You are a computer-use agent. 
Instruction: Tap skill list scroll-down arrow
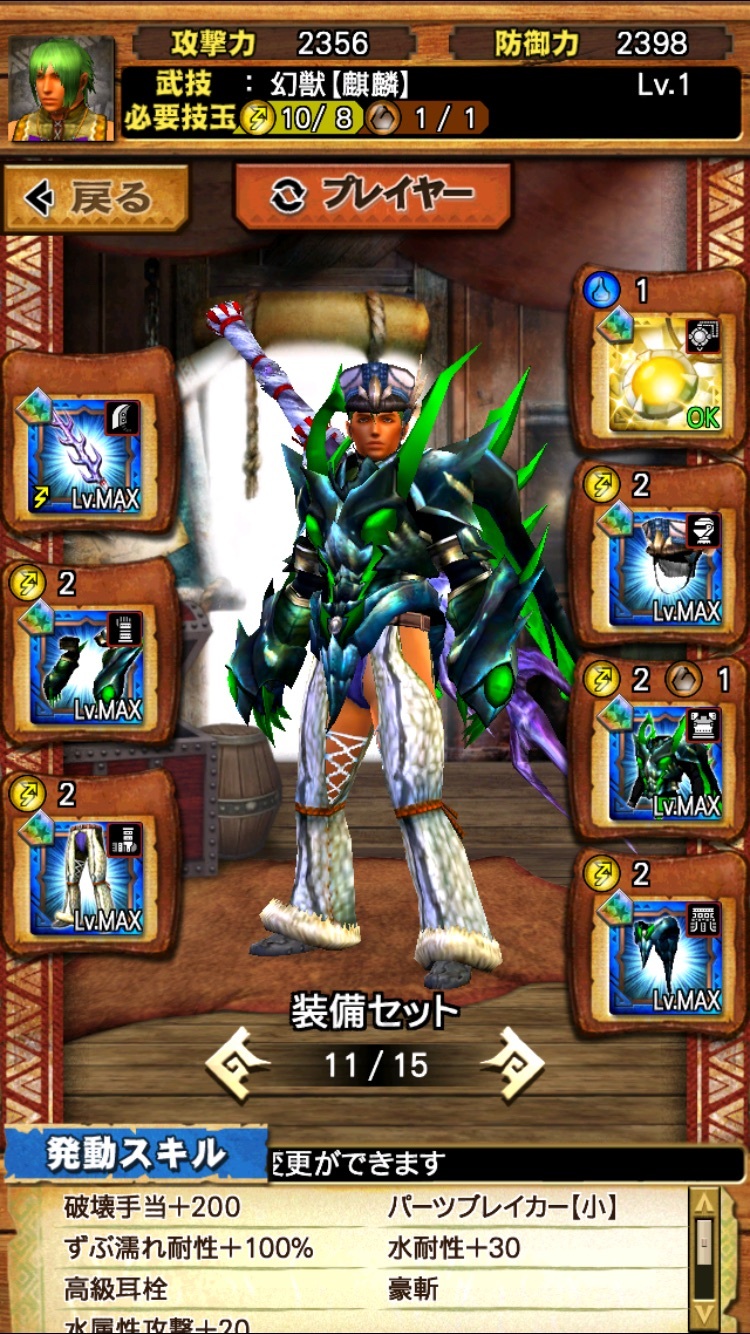[x=706, y=1310]
